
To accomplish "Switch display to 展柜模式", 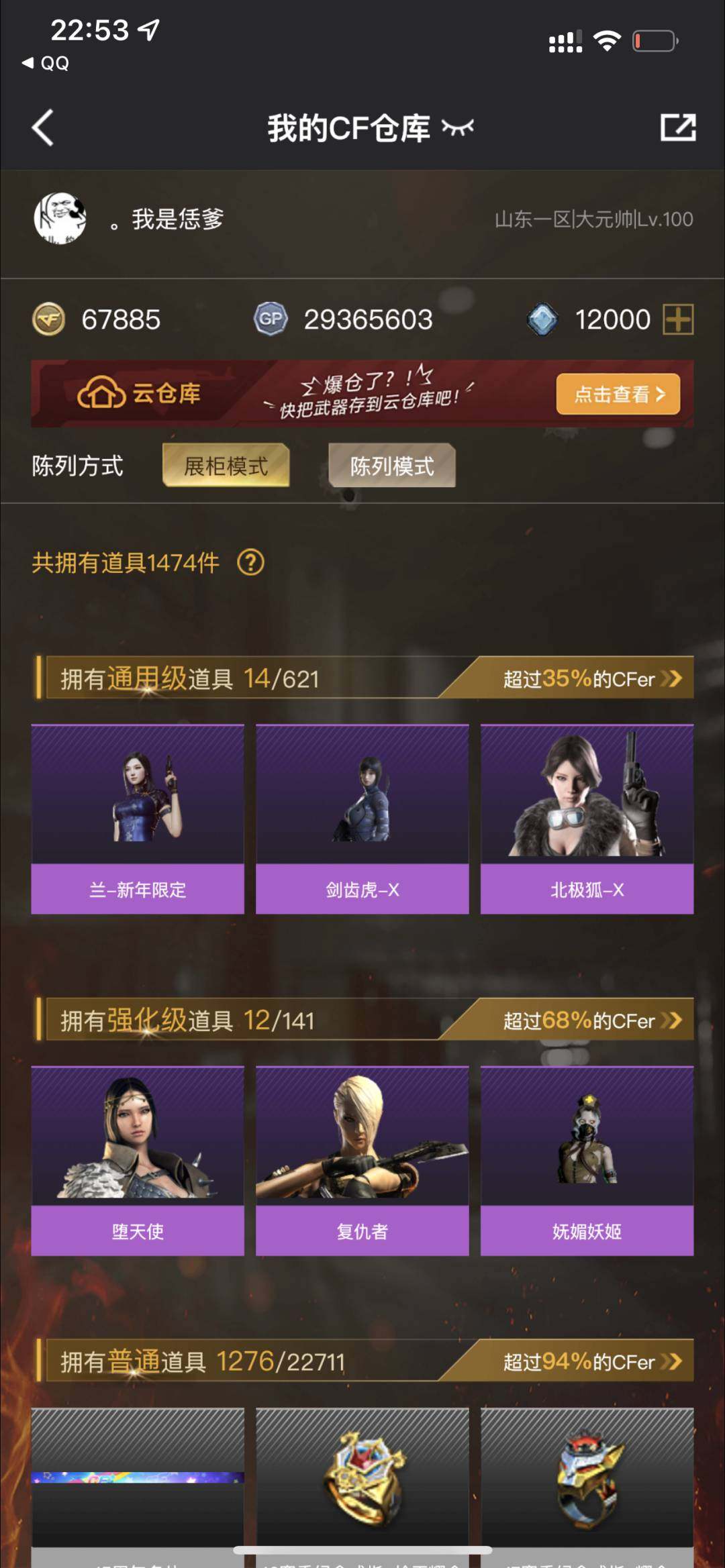I will [226, 466].
